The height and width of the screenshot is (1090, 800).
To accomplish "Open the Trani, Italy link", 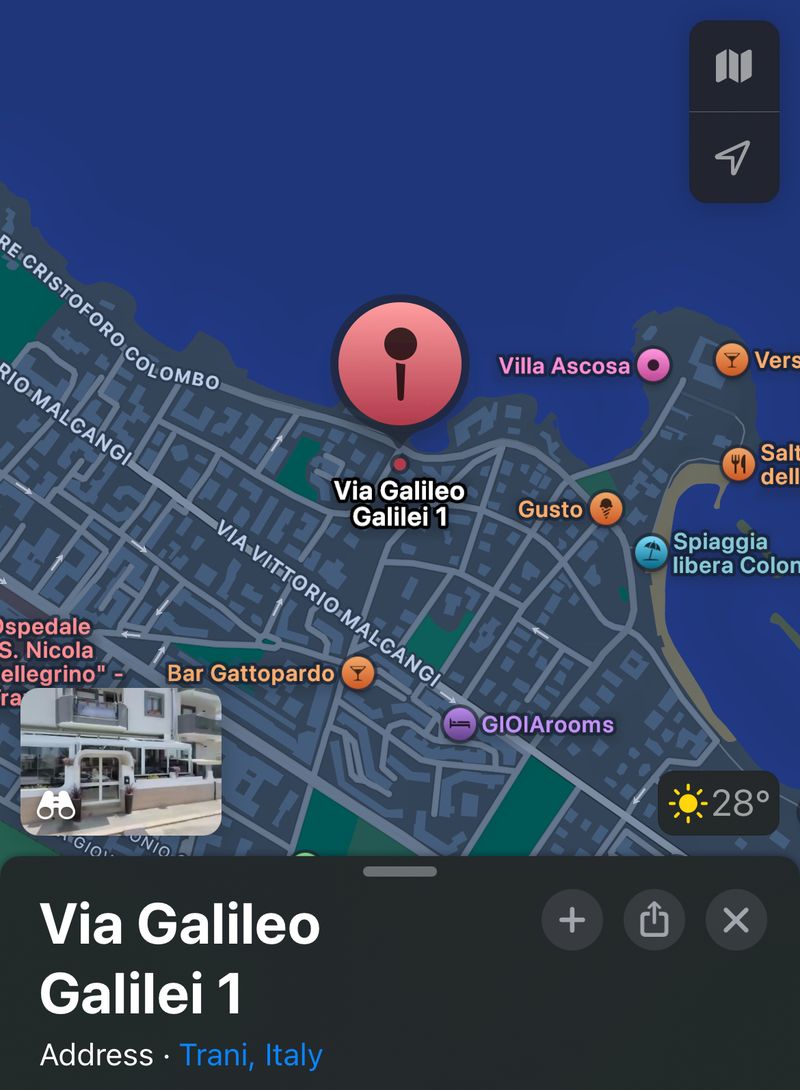I will [x=251, y=1055].
